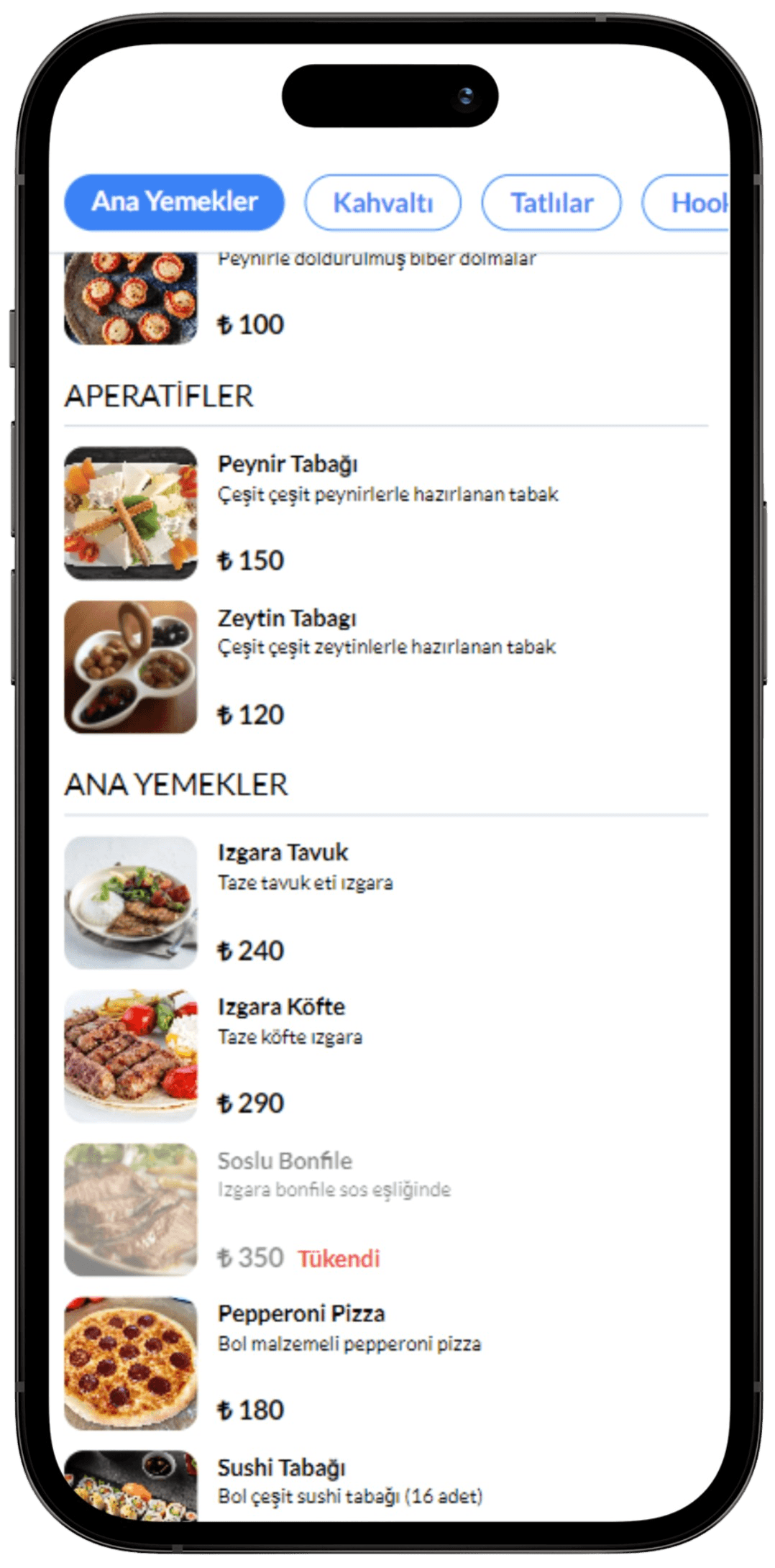
Task: Open the sold-out Soslu Bonfile item
Action: click(x=285, y=1161)
